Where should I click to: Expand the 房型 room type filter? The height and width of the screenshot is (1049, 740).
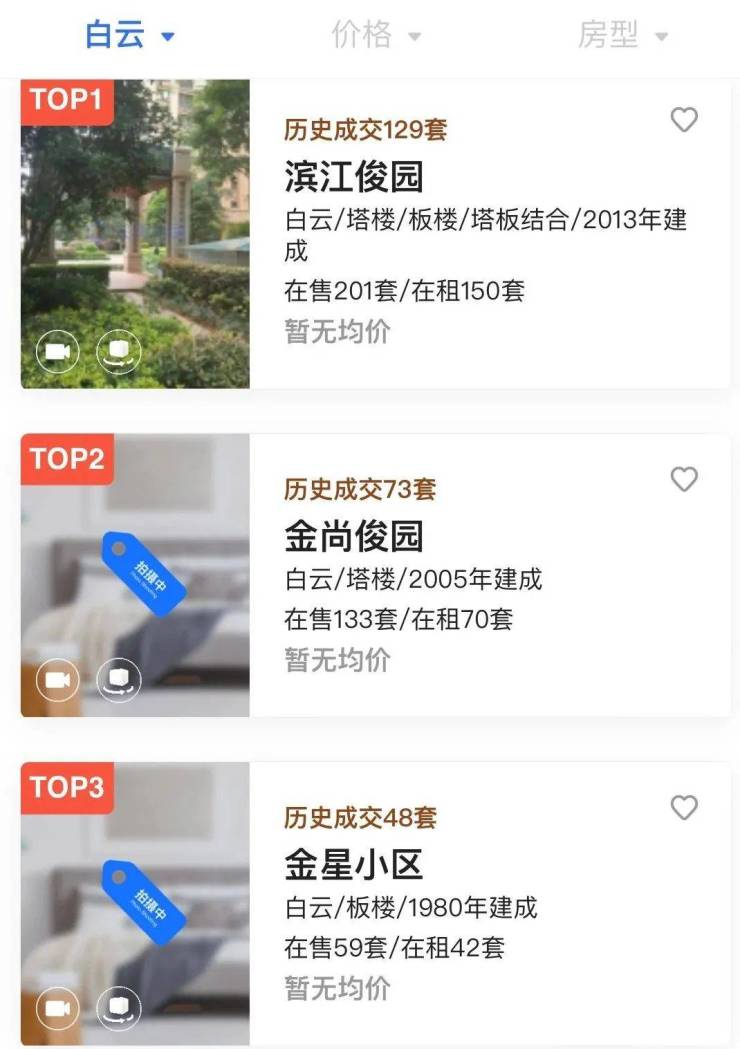[622, 36]
